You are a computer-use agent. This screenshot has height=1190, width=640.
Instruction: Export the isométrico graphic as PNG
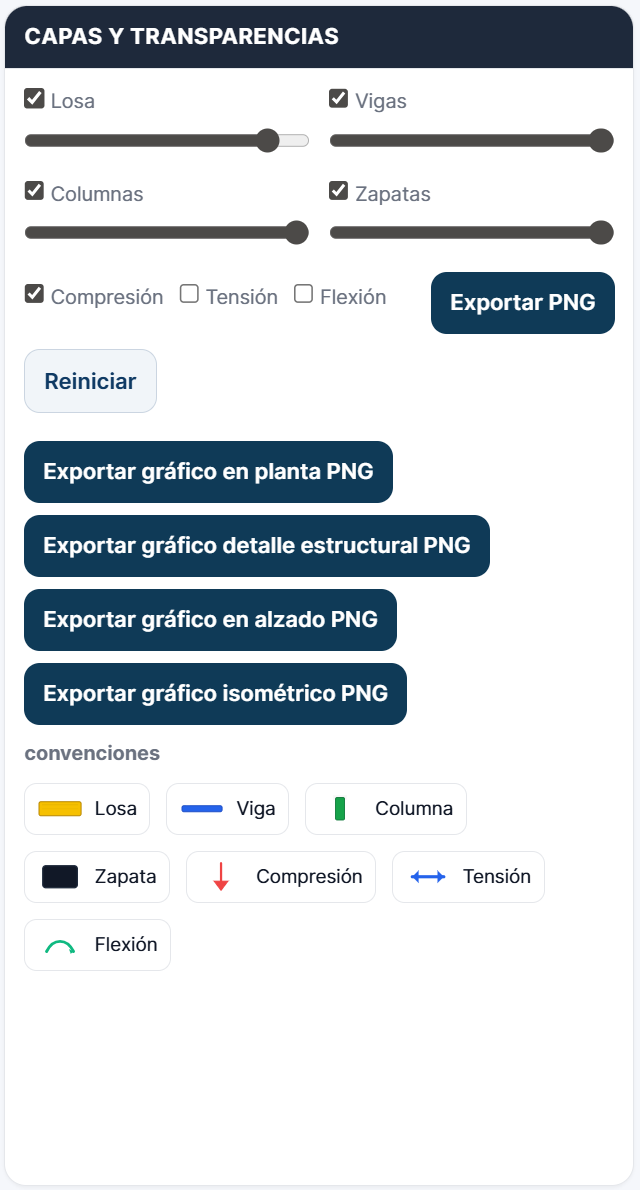pos(215,693)
